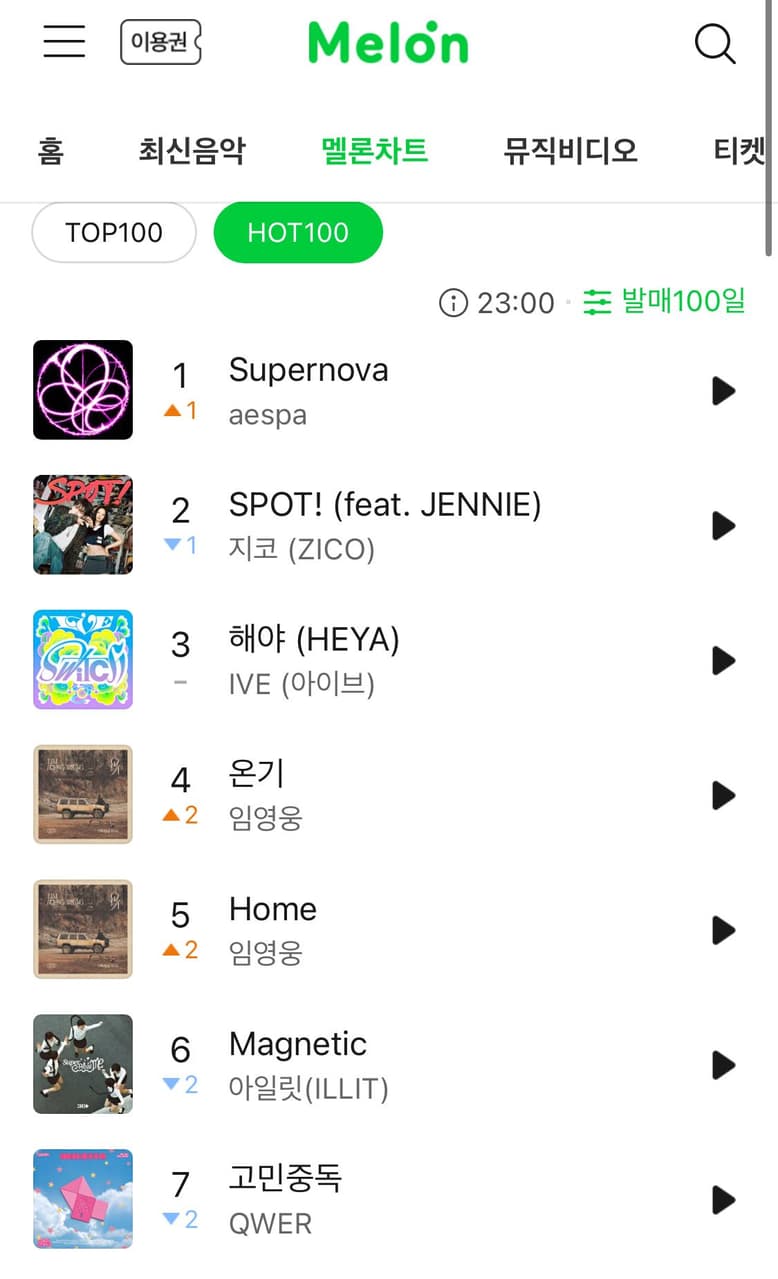This screenshot has width=778, height=1279.
Task: Play the song Supernova by aespa
Action: tap(723, 391)
